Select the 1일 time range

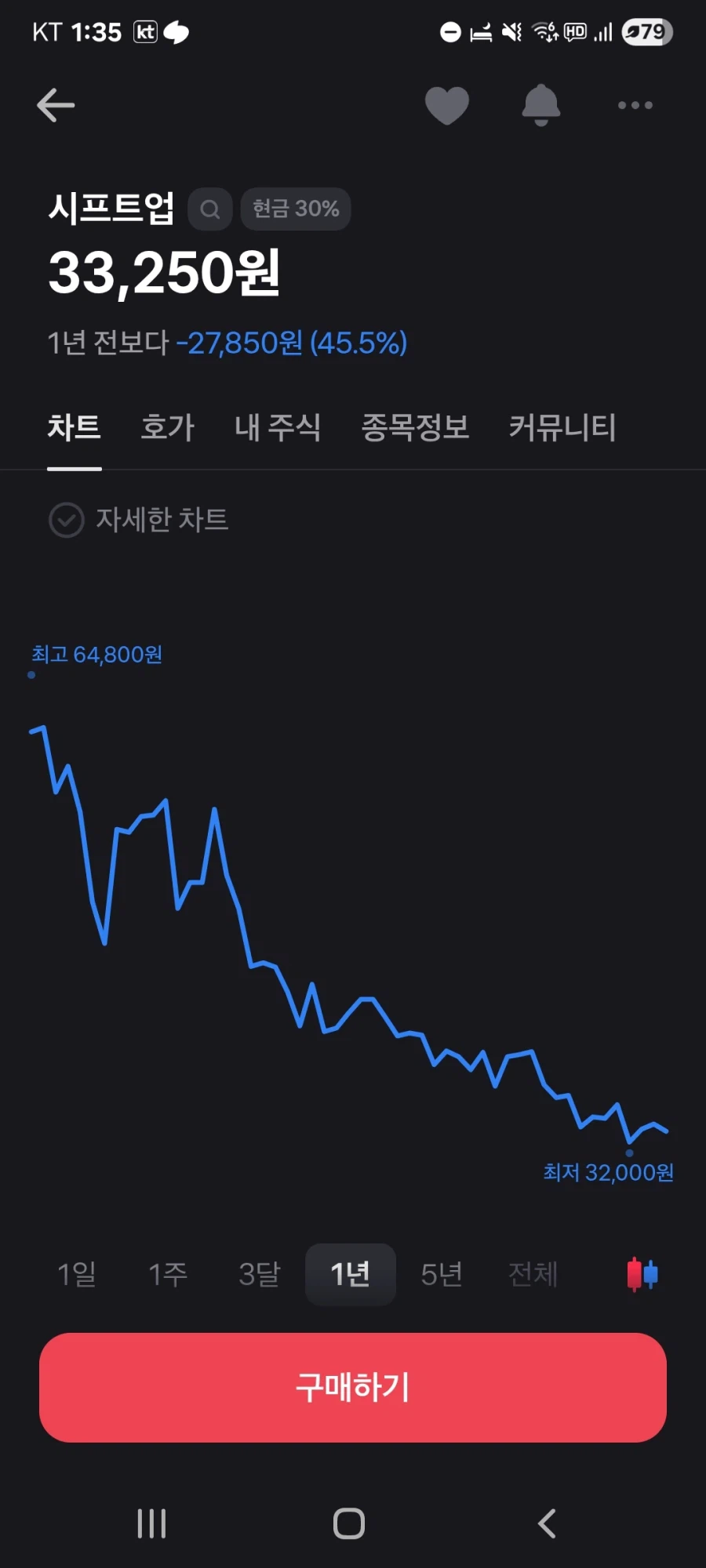(77, 1274)
